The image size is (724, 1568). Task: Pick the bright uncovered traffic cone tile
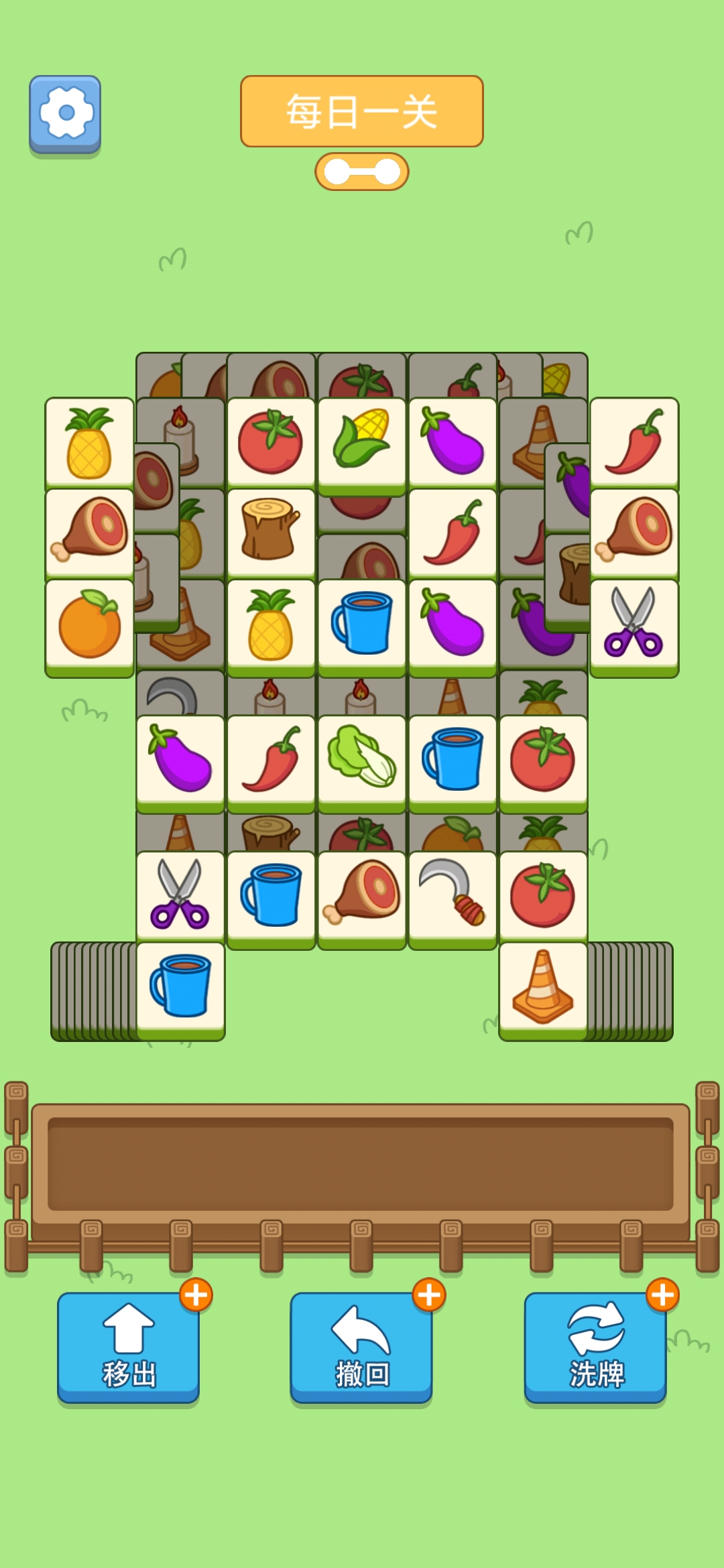coord(543,986)
